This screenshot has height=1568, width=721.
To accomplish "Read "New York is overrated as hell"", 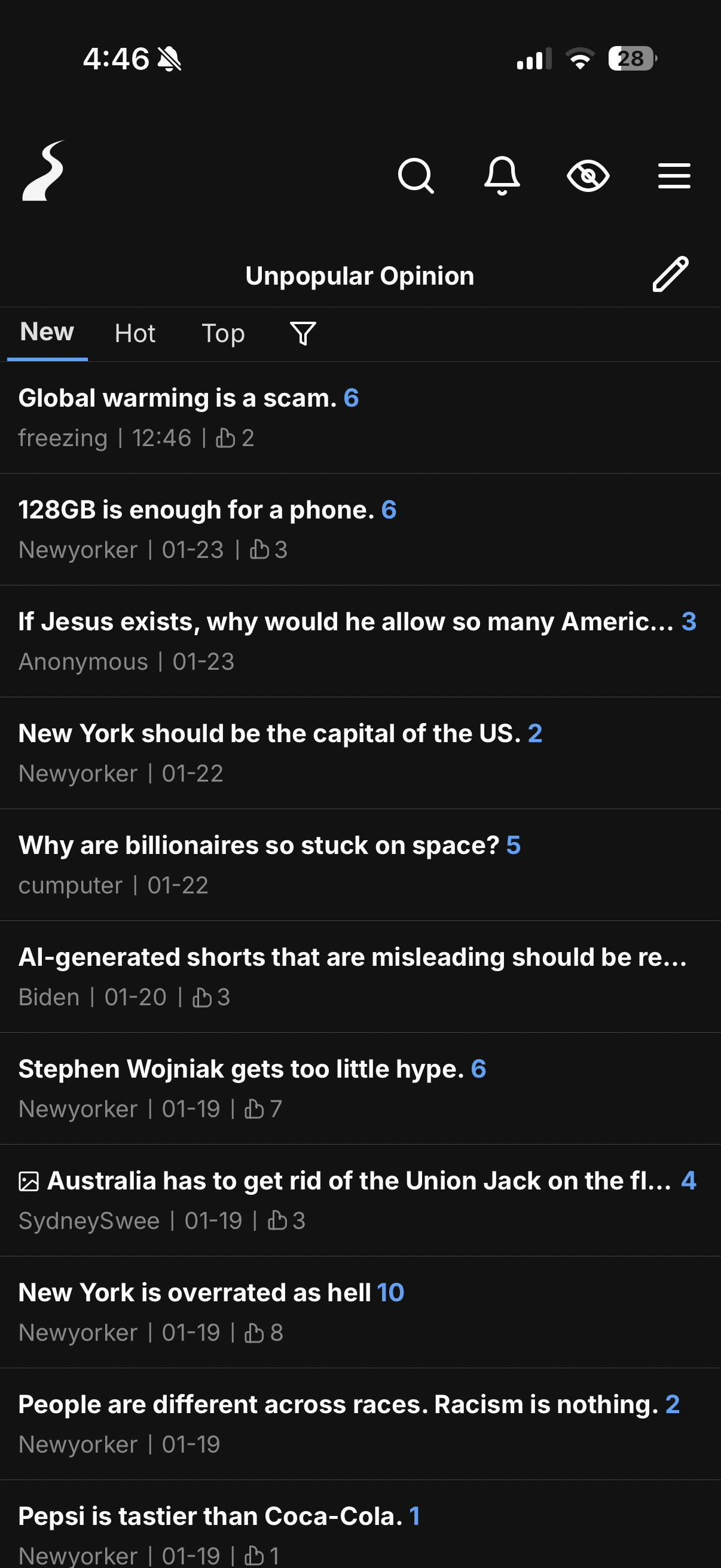I will [x=195, y=1293].
